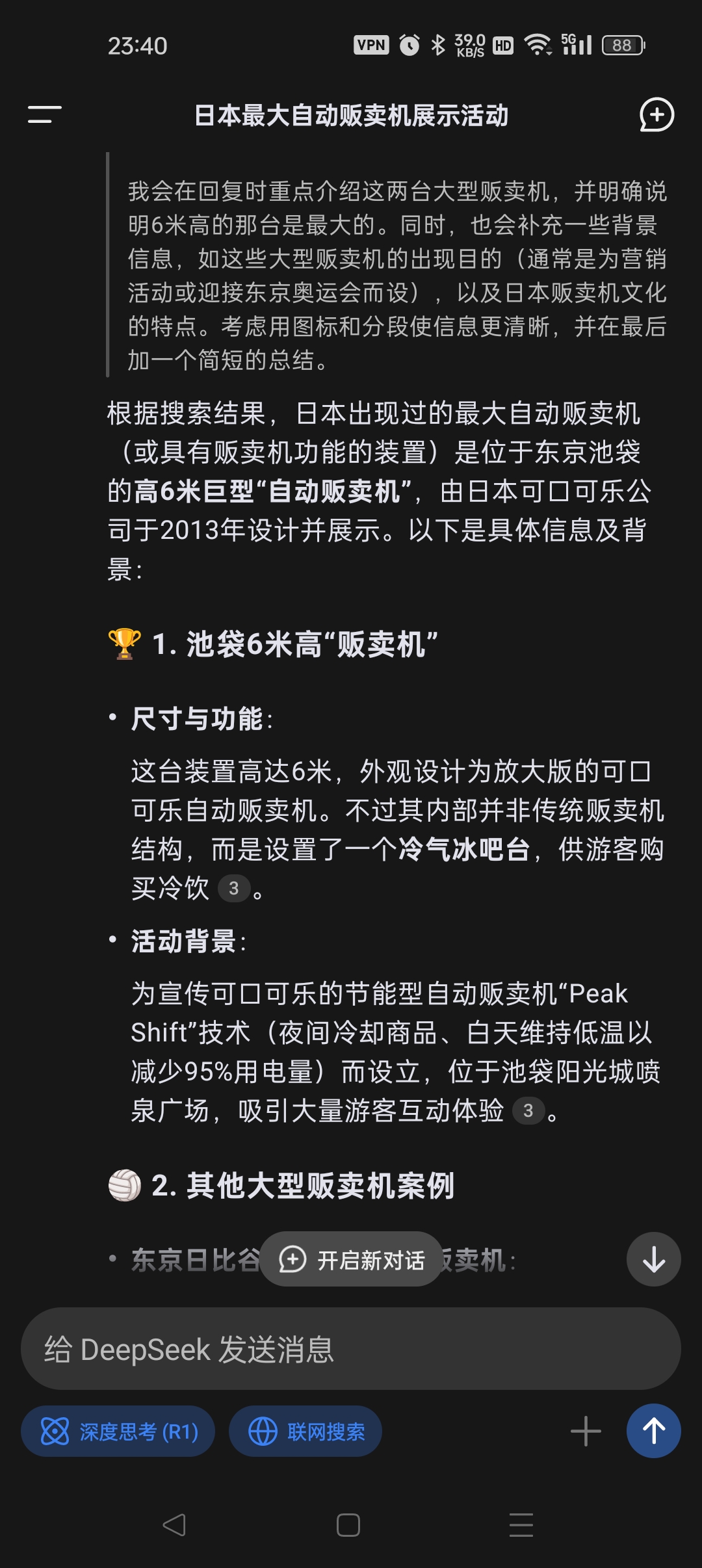Send the message with the arrow button
This screenshot has height=1568, width=702.
click(653, 1431)
